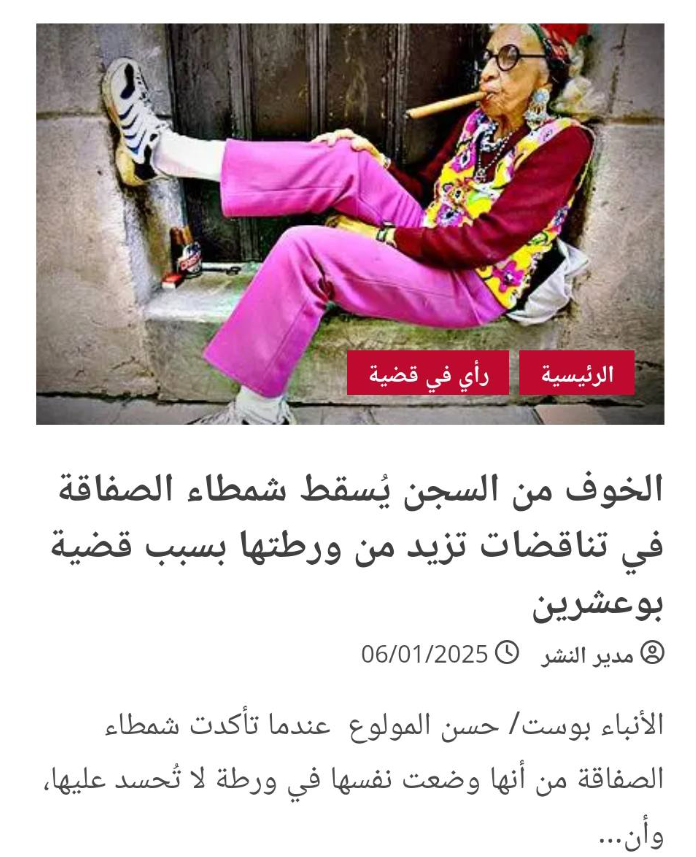The height and width of the screenshot is (857, 696).
Task: View author مدير النشر's posts
Action: (588, 655)
